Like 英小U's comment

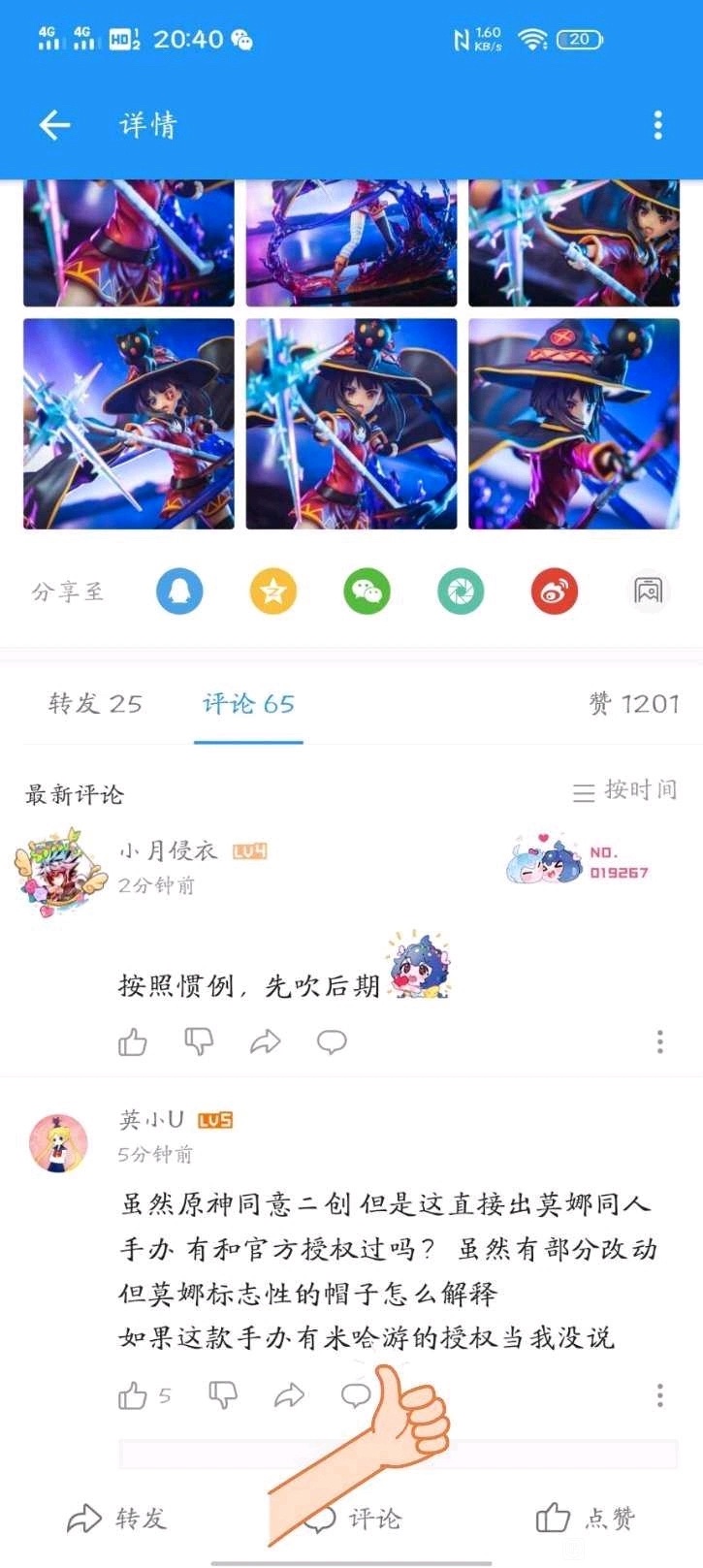[x=133, y=1395]
